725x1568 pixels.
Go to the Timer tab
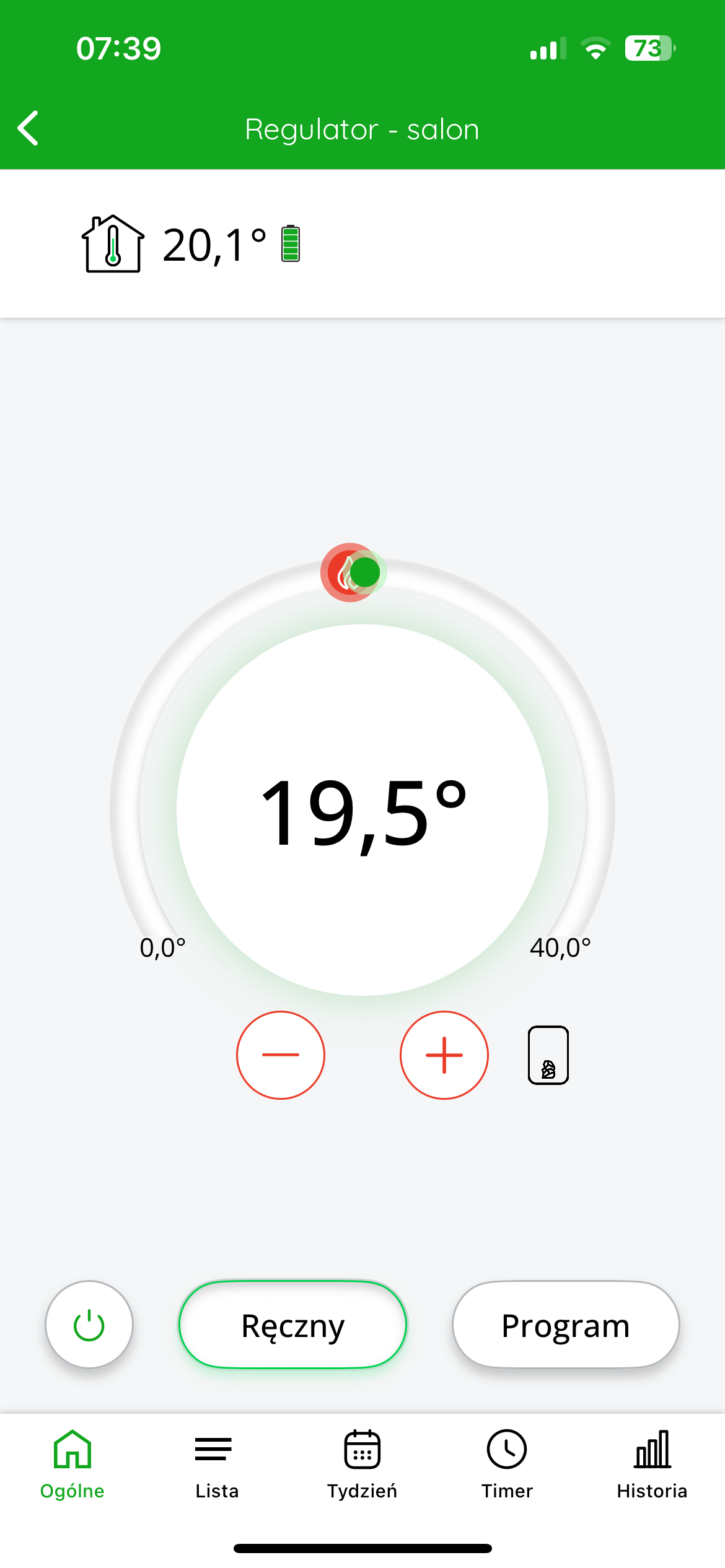(x=507, y=1465)
